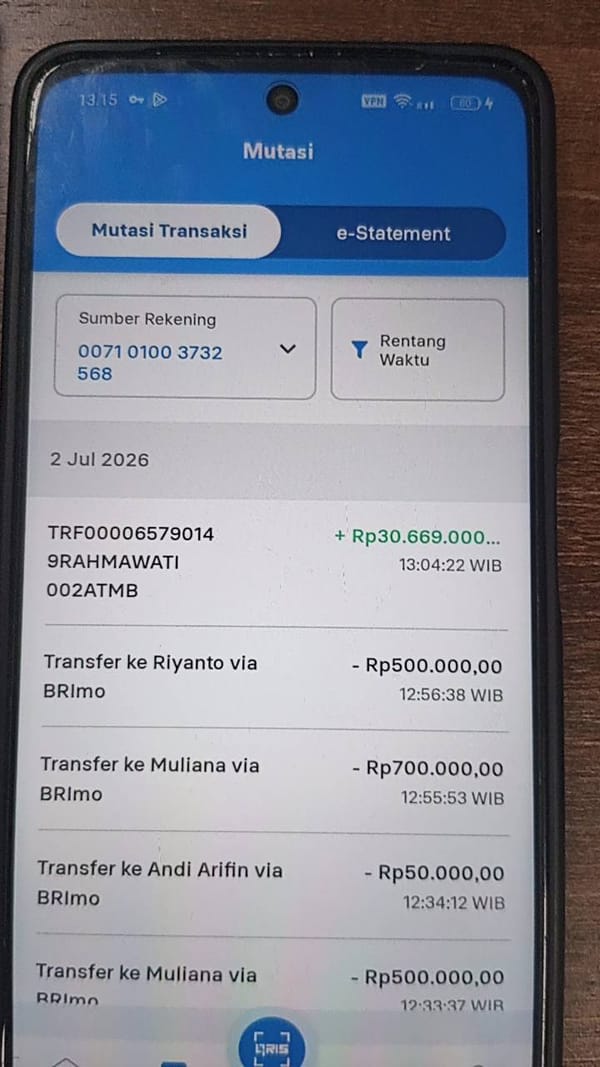
Task: View the transfer to Riyanto details
Action: [274, 678]
